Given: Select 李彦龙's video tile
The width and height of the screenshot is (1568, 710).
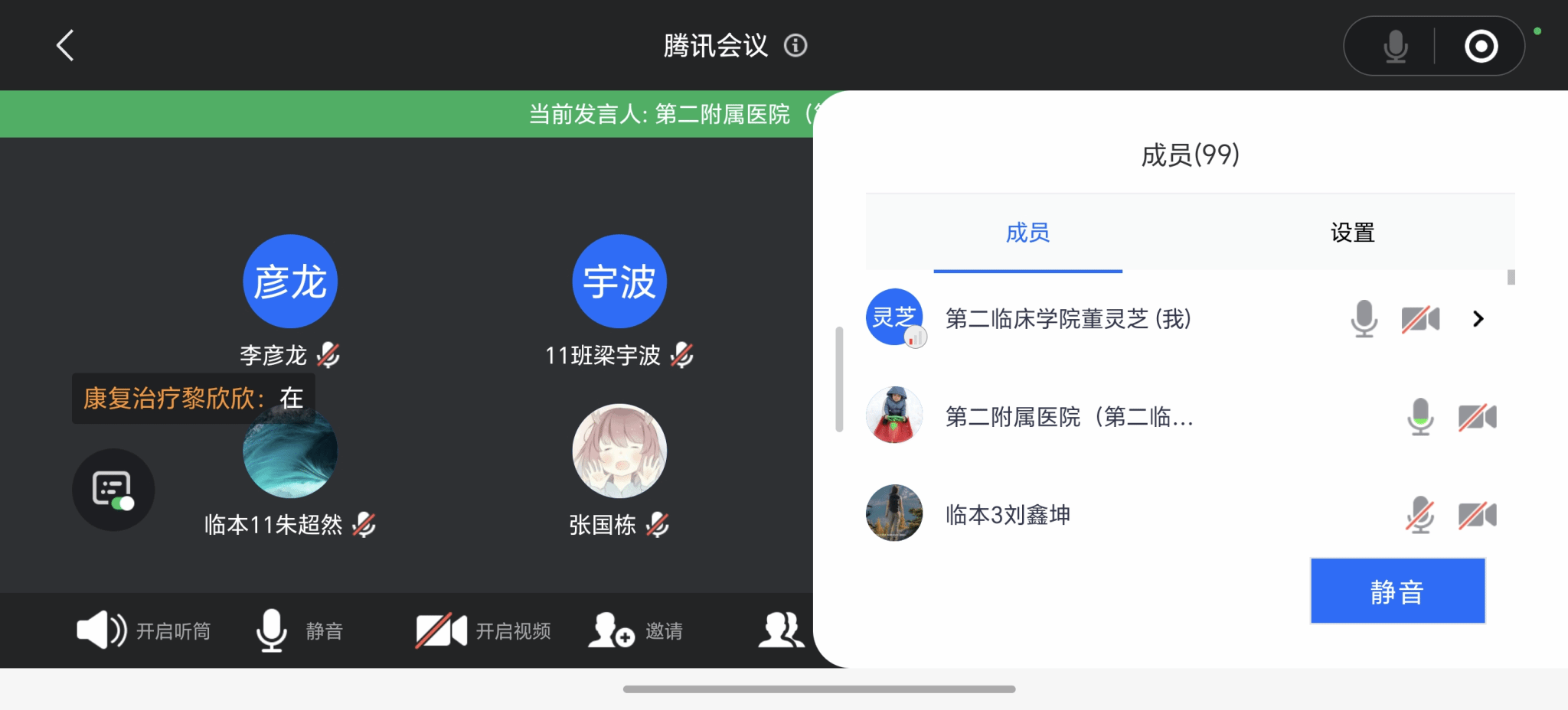Looking at the screenshot, I should click(290, 300).
